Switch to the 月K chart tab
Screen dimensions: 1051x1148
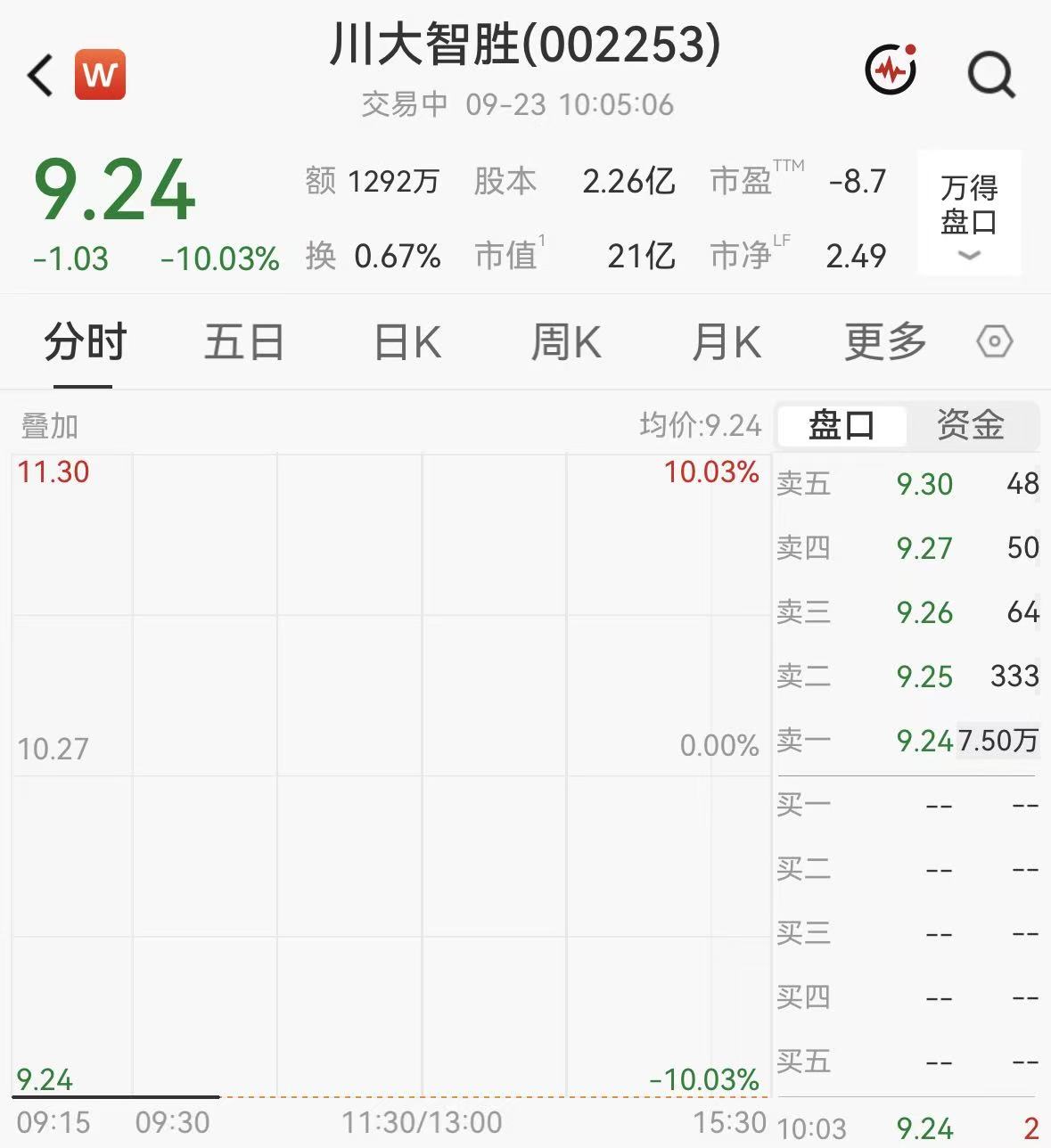click(727, 342)
